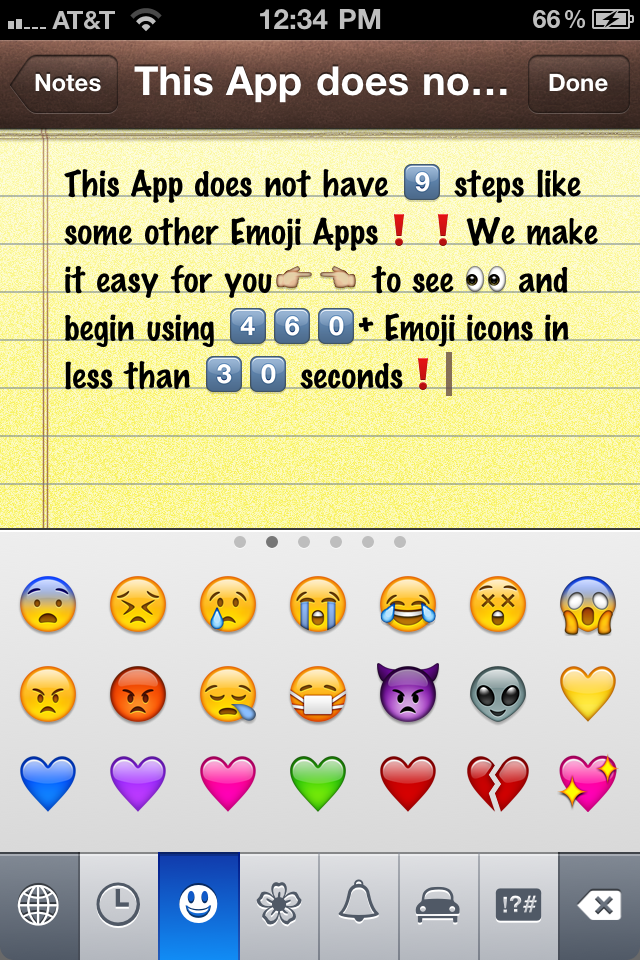
Task: Add the blue heart emoji
Action: click(x=47, y=782)
